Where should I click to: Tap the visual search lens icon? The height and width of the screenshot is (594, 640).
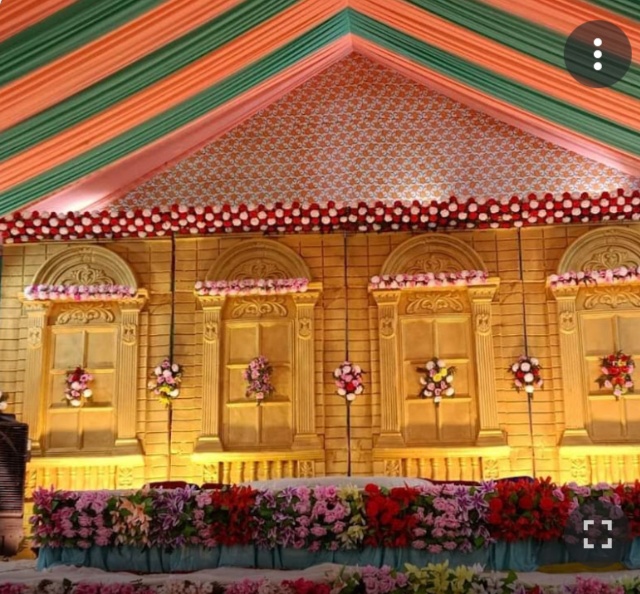(x=597, y=533)
